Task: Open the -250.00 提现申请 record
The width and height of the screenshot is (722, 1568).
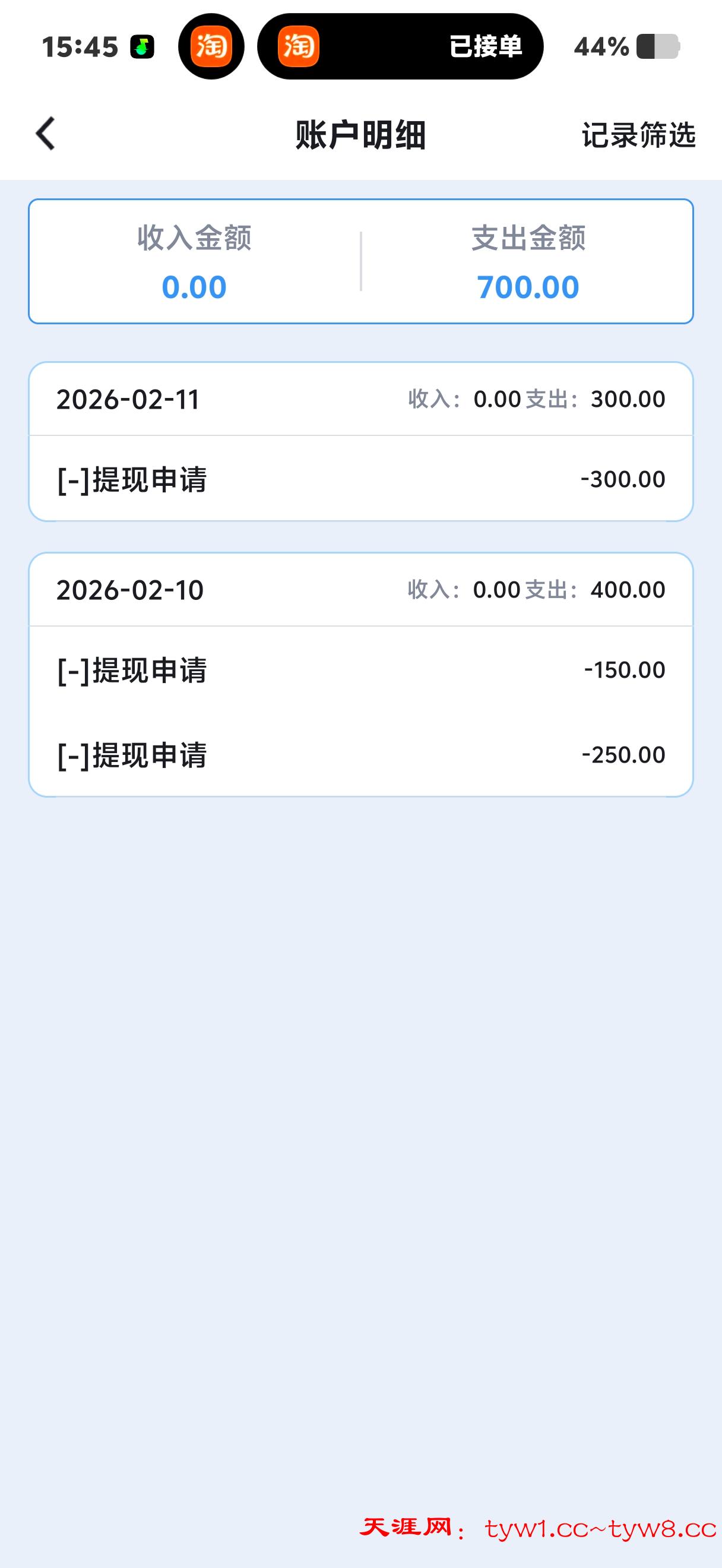Action: [360, 756]
